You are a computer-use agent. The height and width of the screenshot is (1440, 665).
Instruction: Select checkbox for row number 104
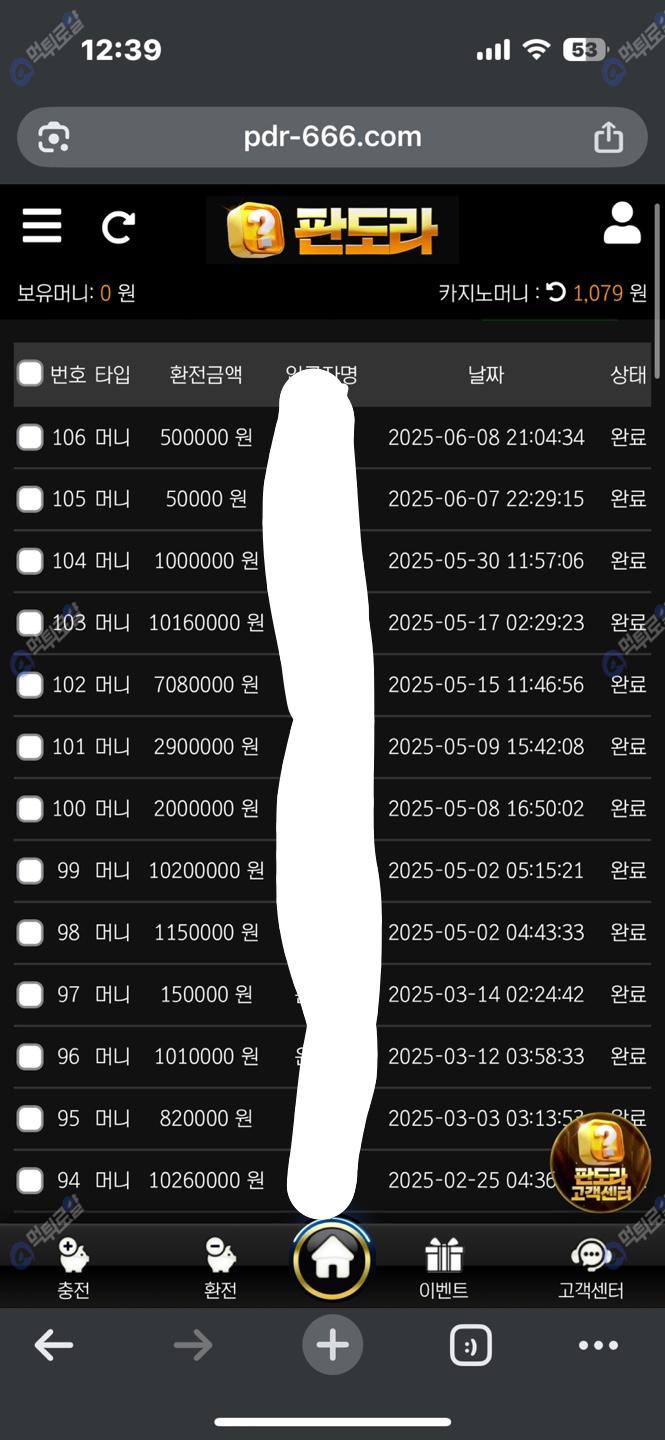pyautogui.click(x=30, y=561)
